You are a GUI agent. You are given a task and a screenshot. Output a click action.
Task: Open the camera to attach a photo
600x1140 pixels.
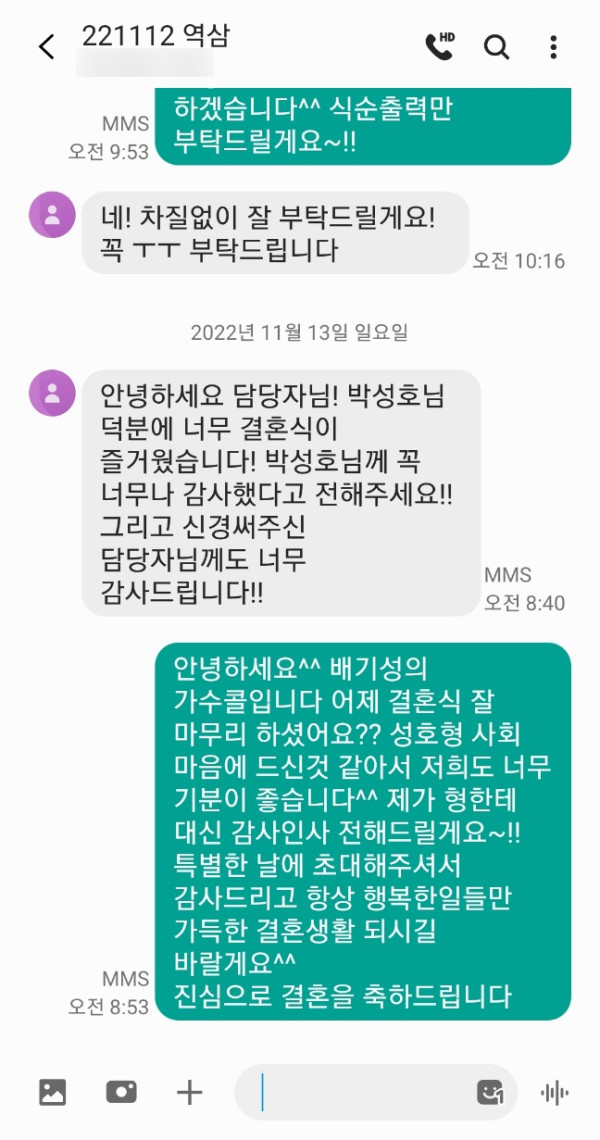point(121,1092)
